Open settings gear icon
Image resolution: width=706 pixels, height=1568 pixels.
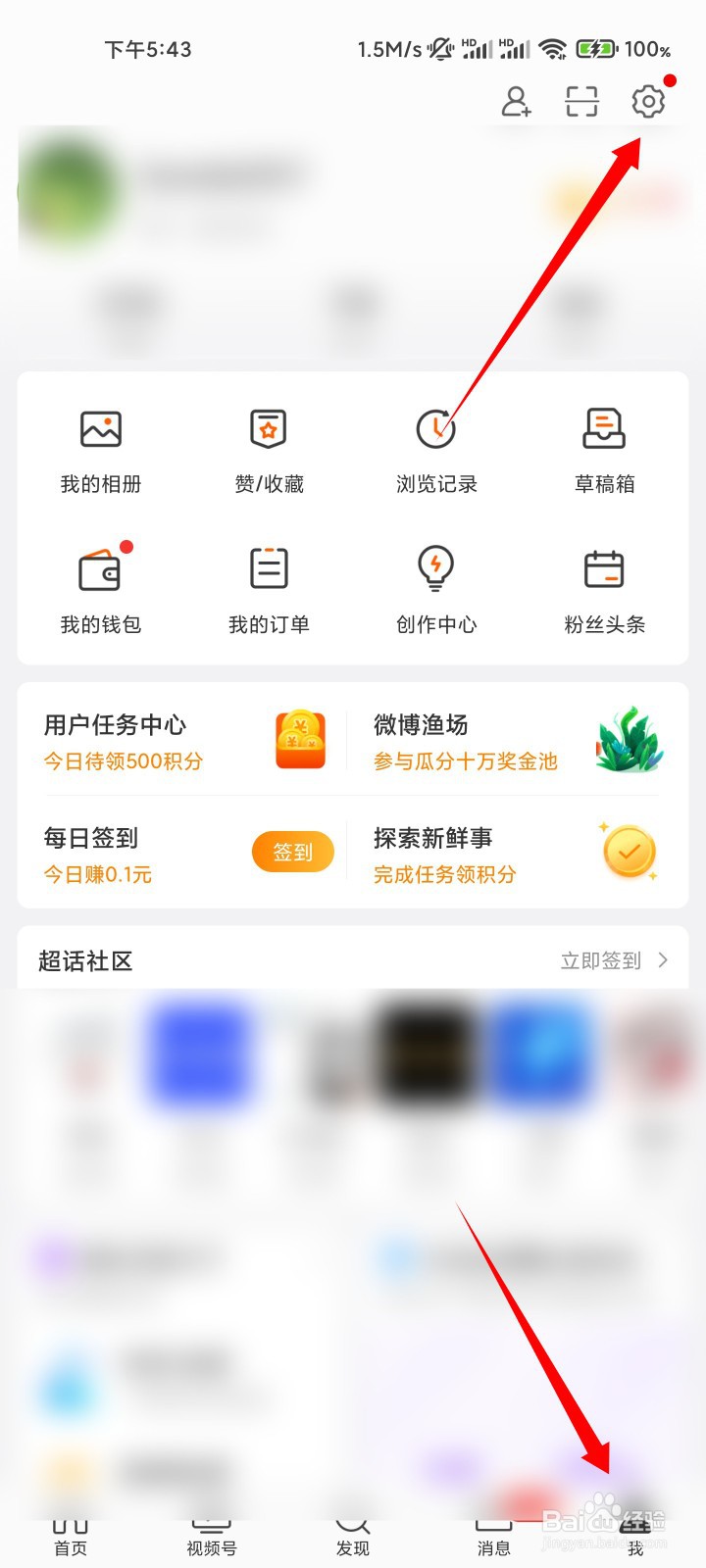(648, 101)
